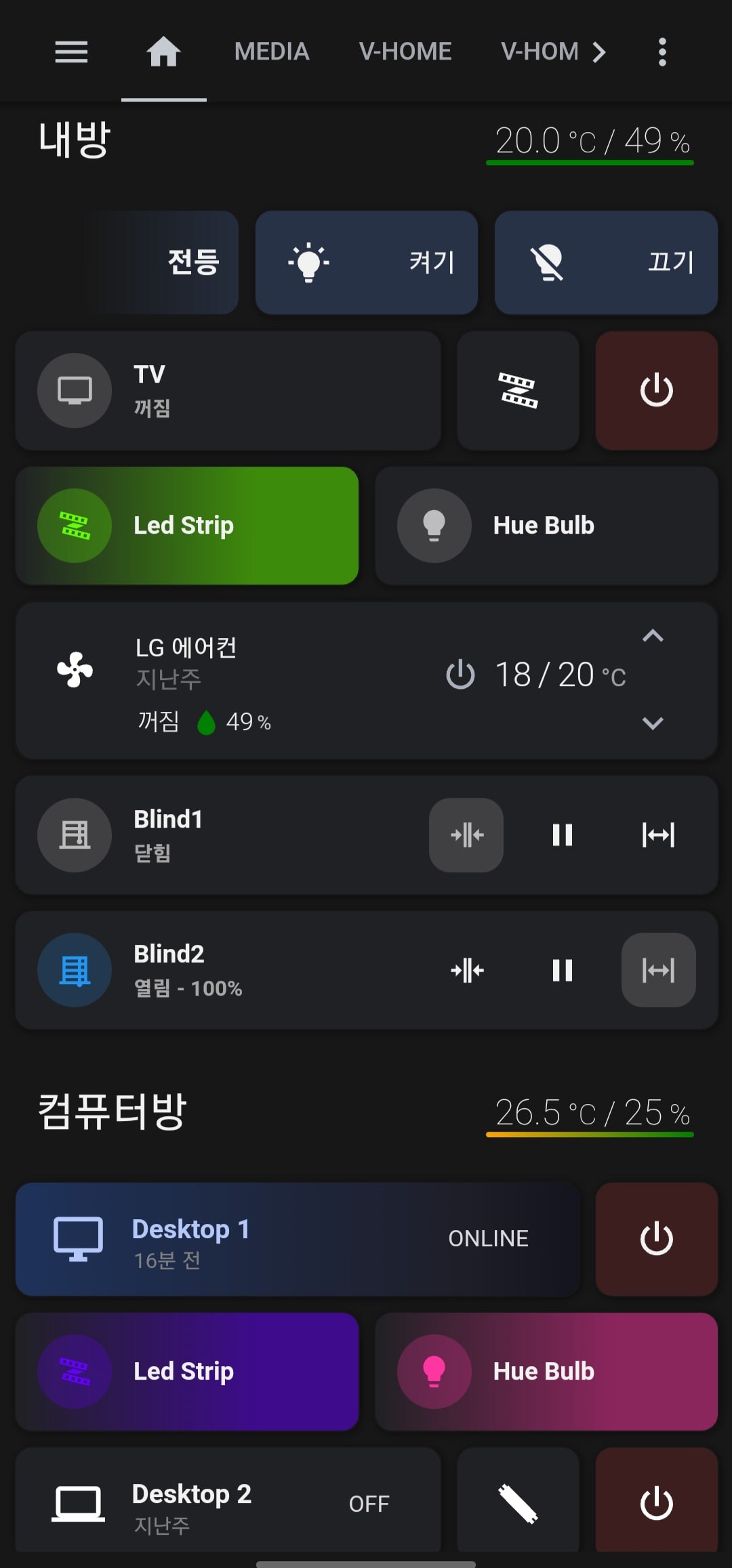732x1568 pixels.
Task: Show more tabs with the right chevron
Action: click(598, 52)
